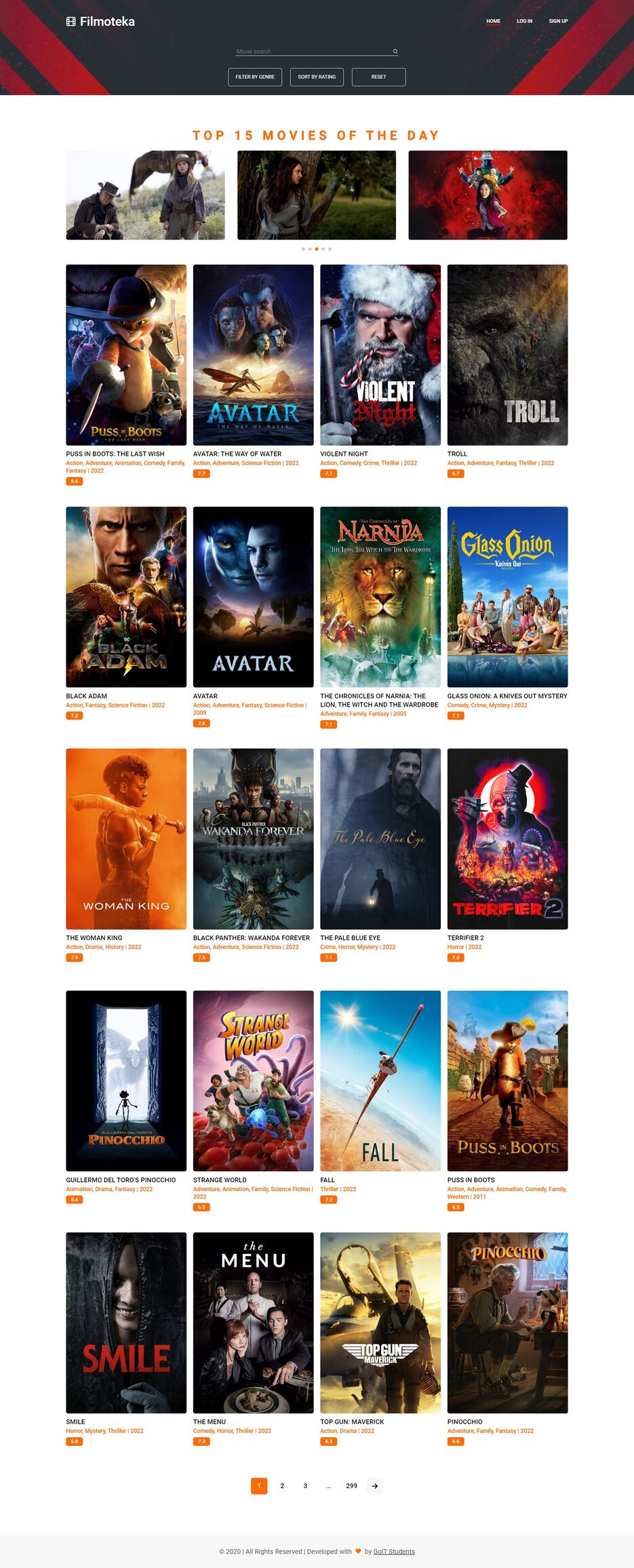Open the GoIT Students link
634x1568 pixels.
point(394,1552)
